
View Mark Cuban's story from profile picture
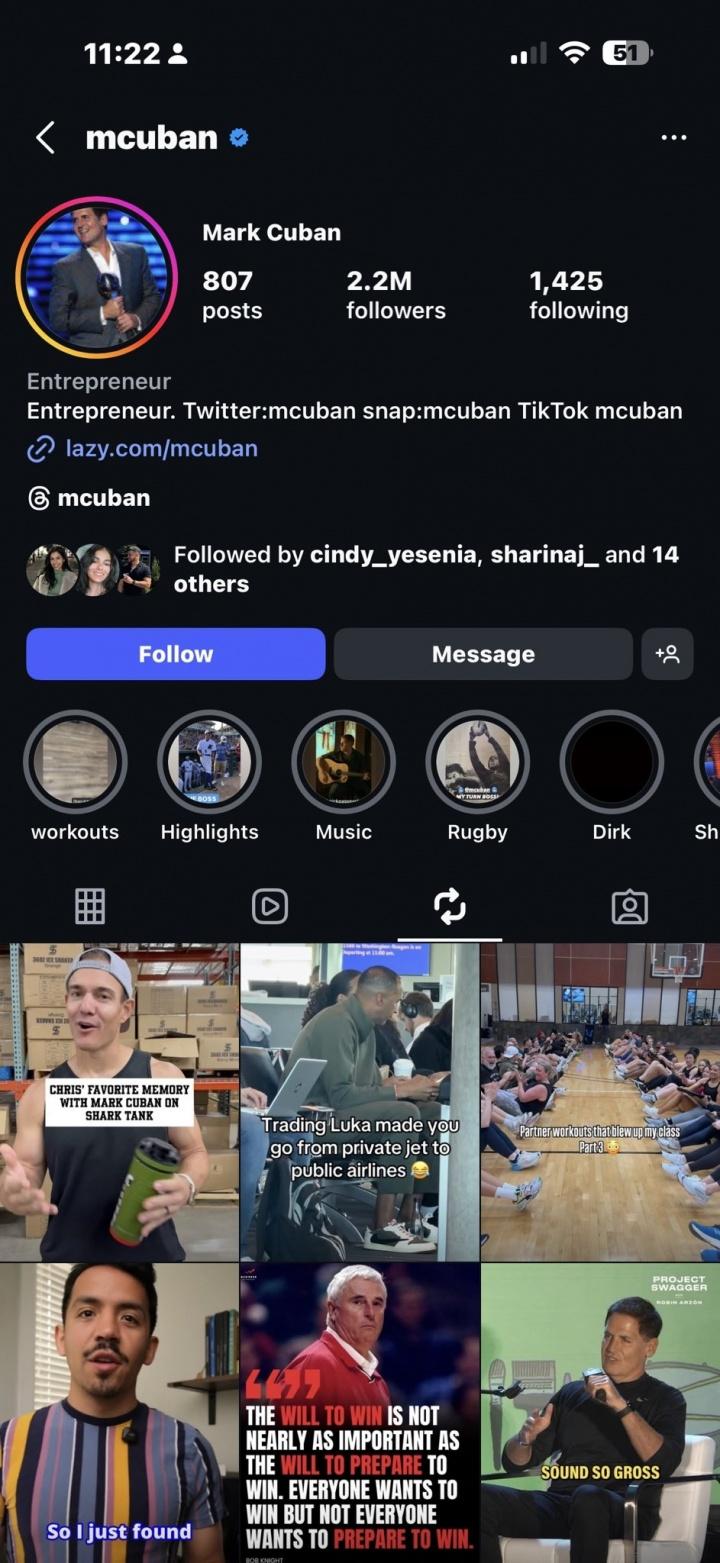(x=97, y=278)
